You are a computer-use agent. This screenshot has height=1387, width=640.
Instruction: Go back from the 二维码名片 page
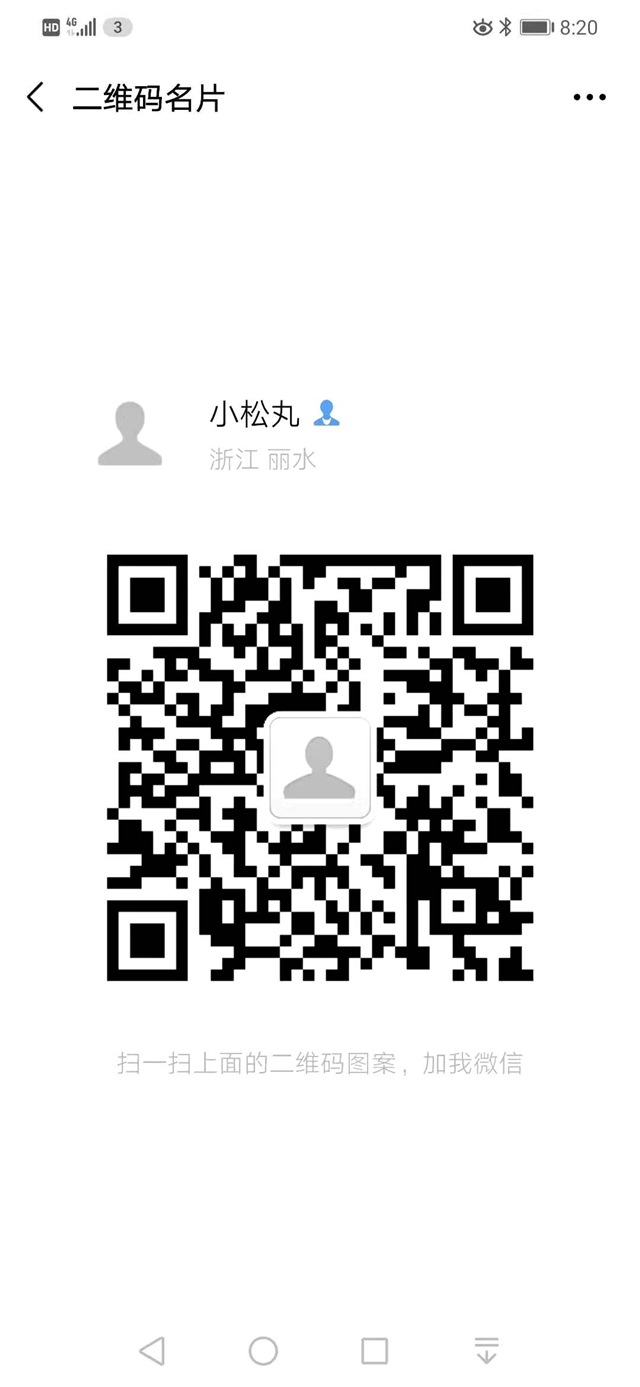tap(36, 97)
